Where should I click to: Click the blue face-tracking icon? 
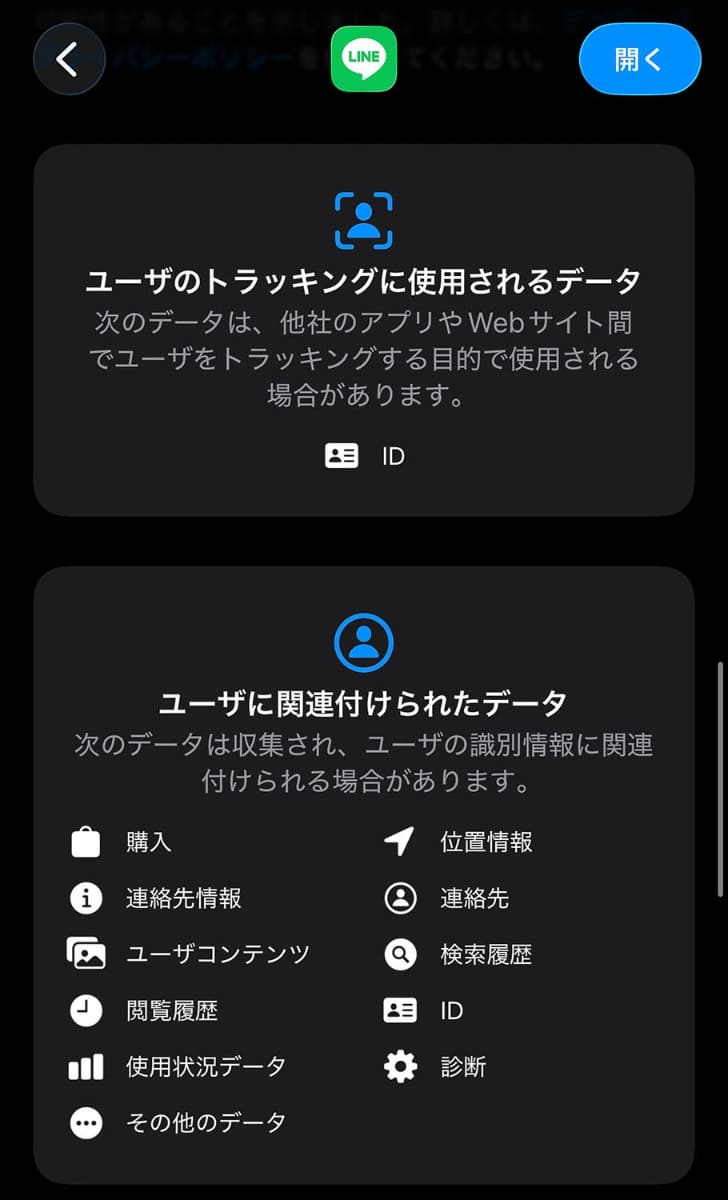coord(364,218)
